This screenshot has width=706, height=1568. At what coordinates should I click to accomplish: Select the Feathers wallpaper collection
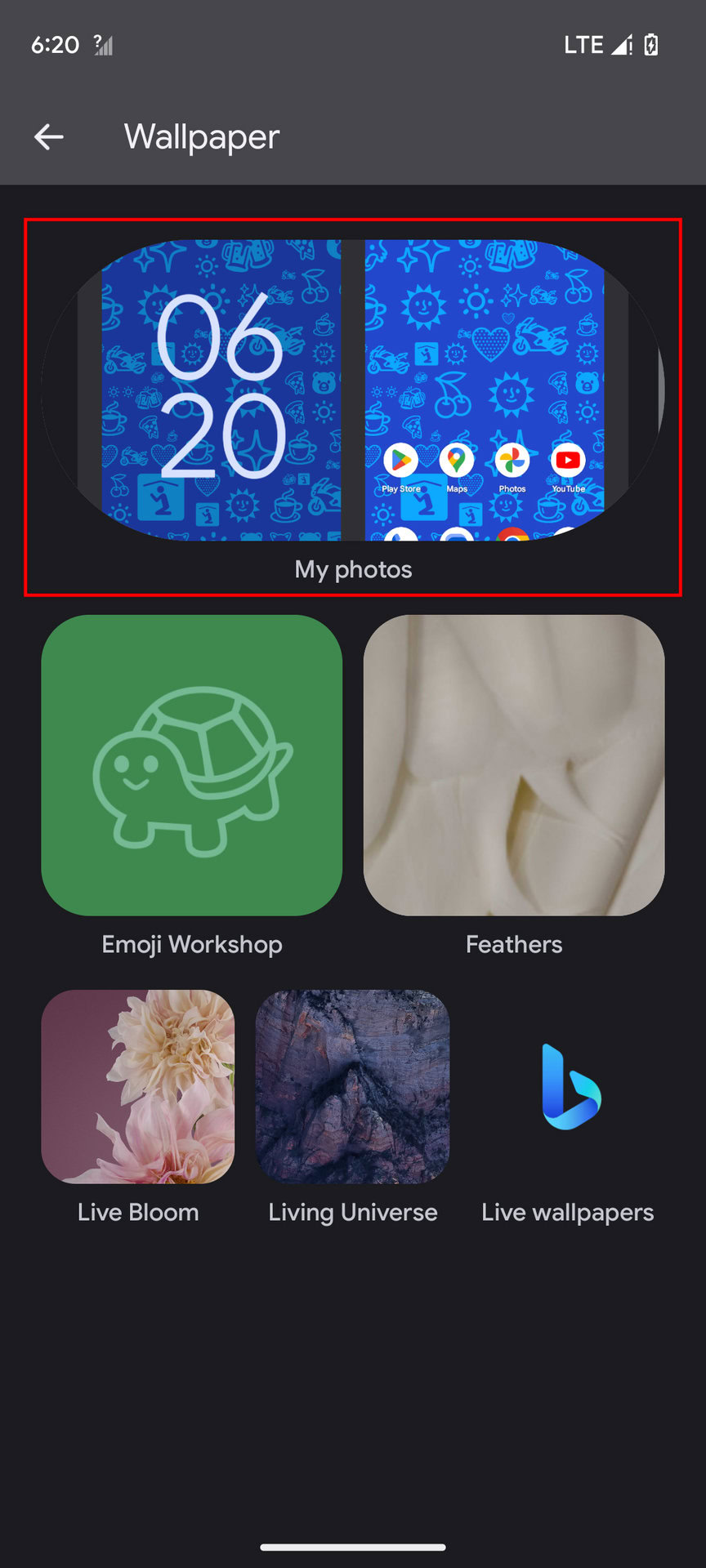[x=513, y=765]
